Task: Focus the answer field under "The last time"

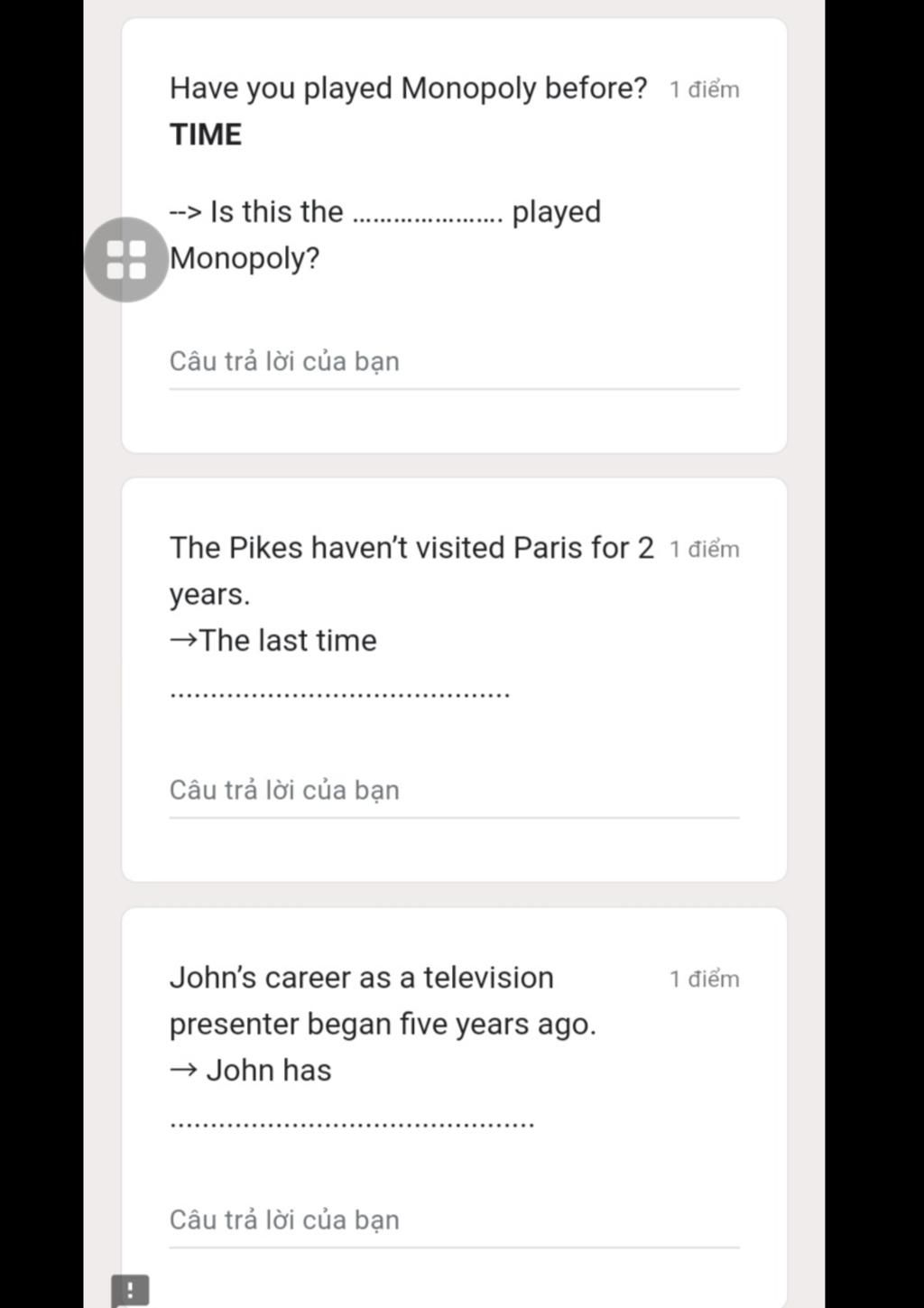Action: (453, 792)
